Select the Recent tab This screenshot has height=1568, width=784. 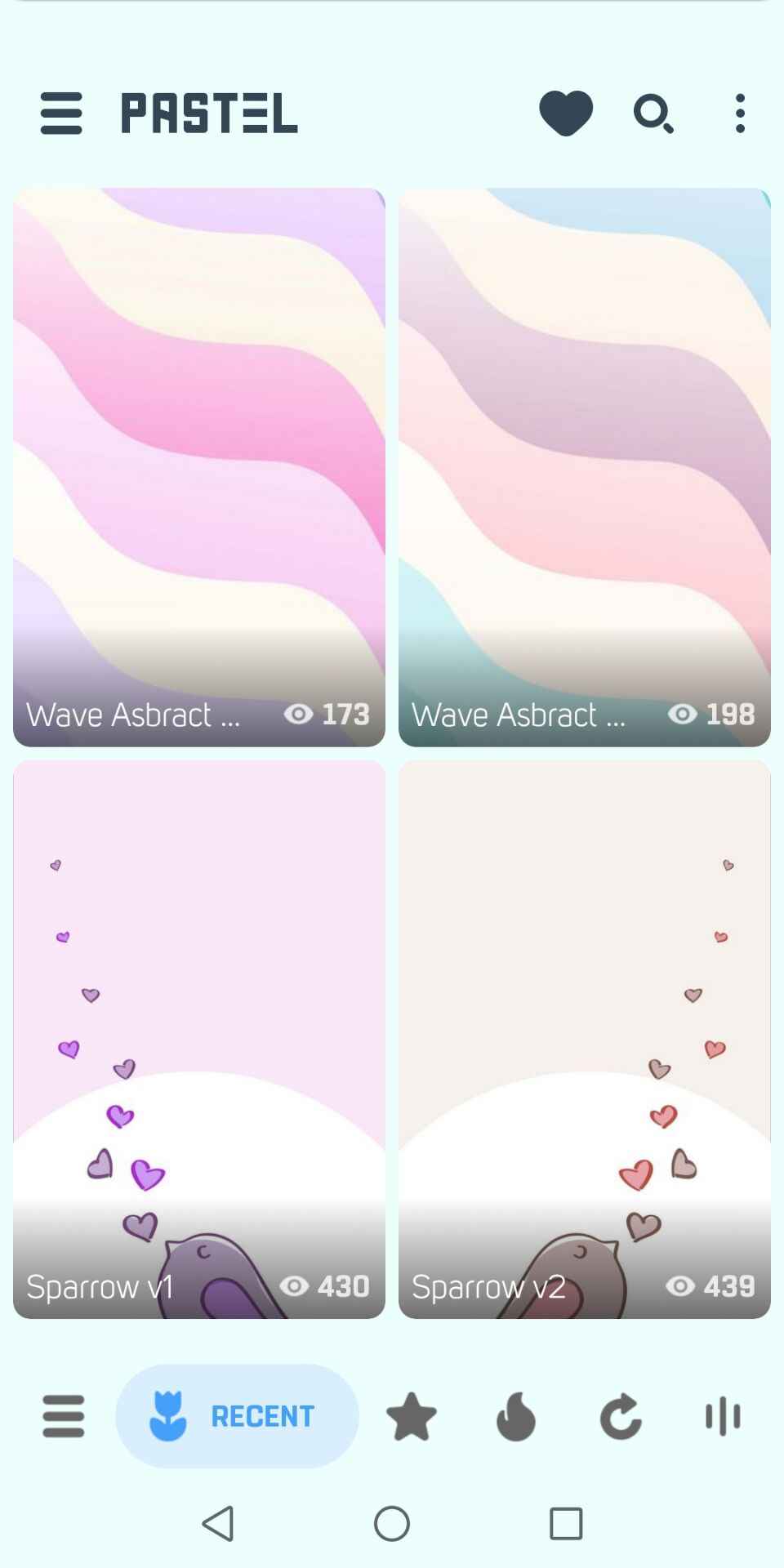pos(237,1416)
